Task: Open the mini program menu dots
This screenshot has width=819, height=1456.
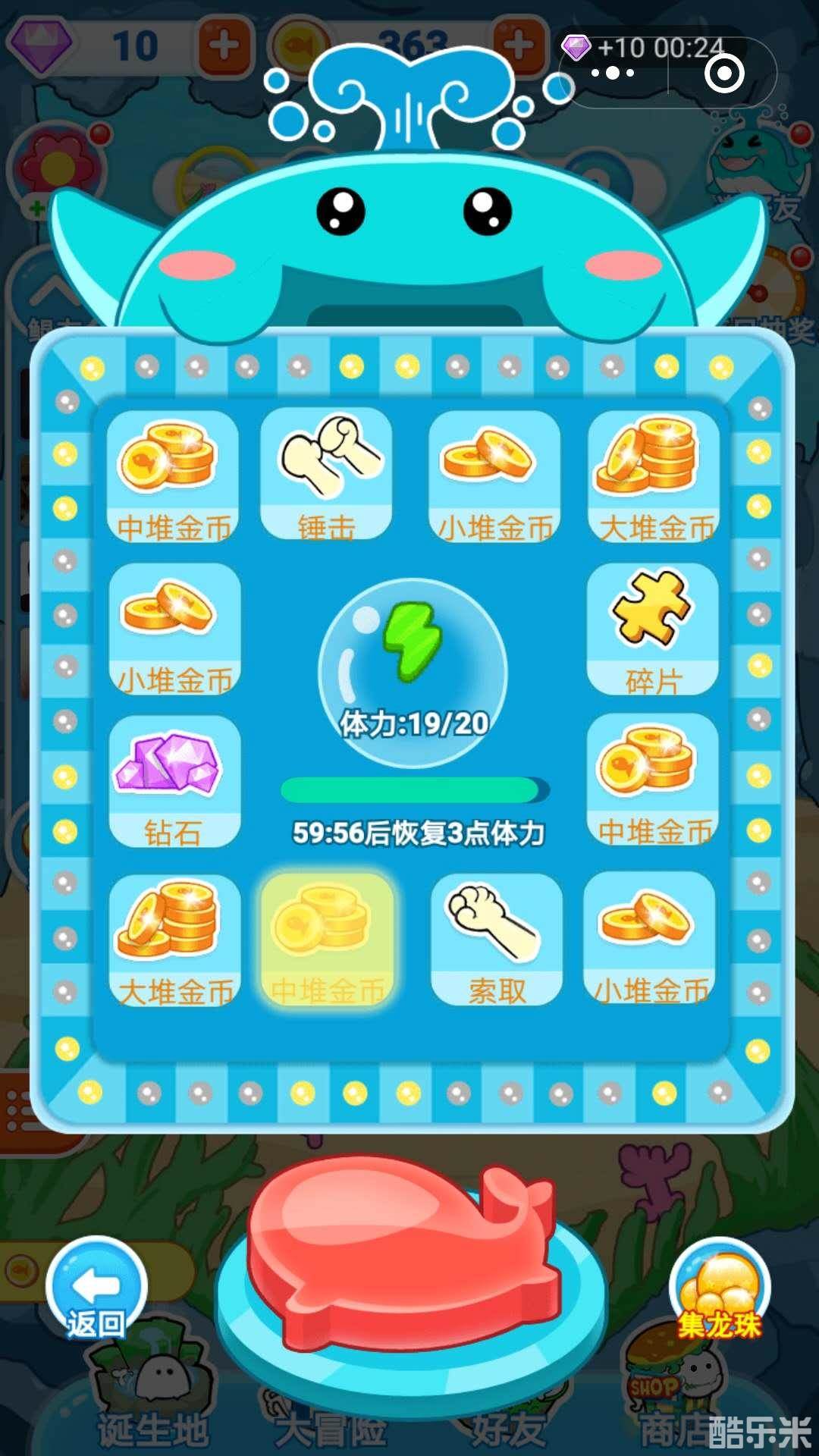Action: (x=613, y=74)
